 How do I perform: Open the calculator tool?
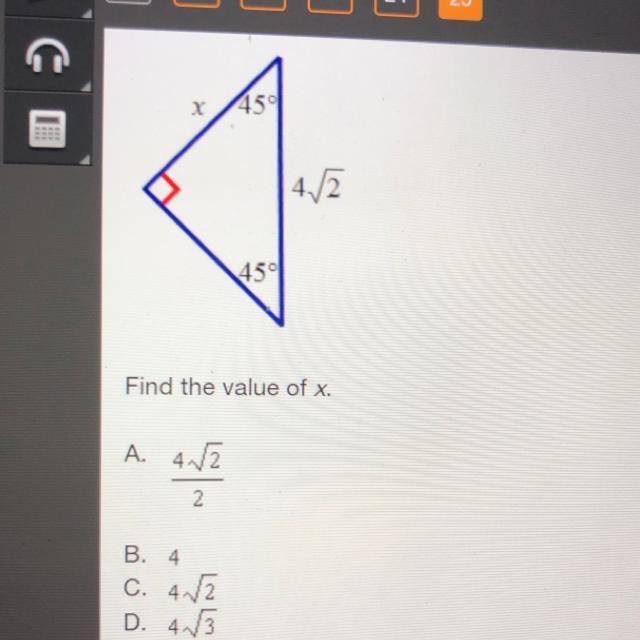pos(48,129)
